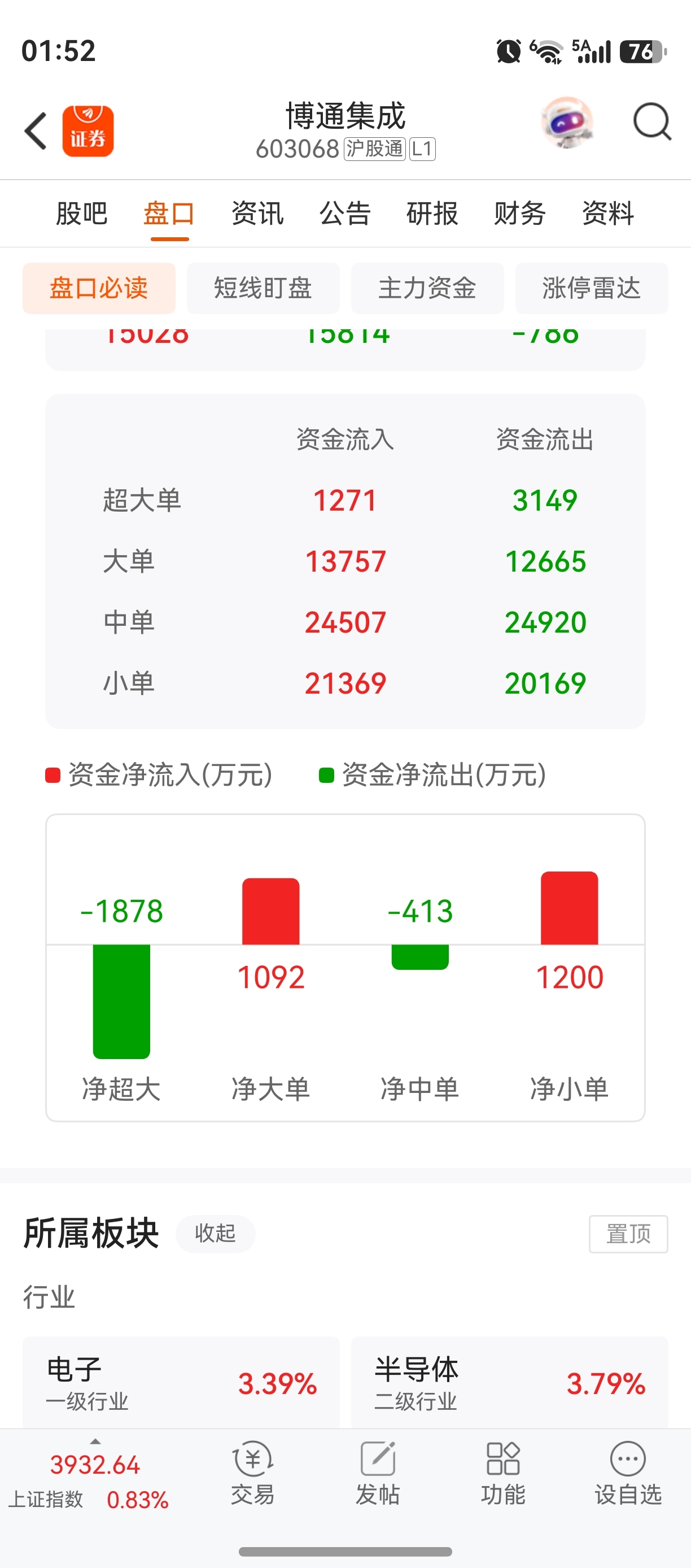Open the search magnifier icon
691x1568 pixels.
point(652,123)
